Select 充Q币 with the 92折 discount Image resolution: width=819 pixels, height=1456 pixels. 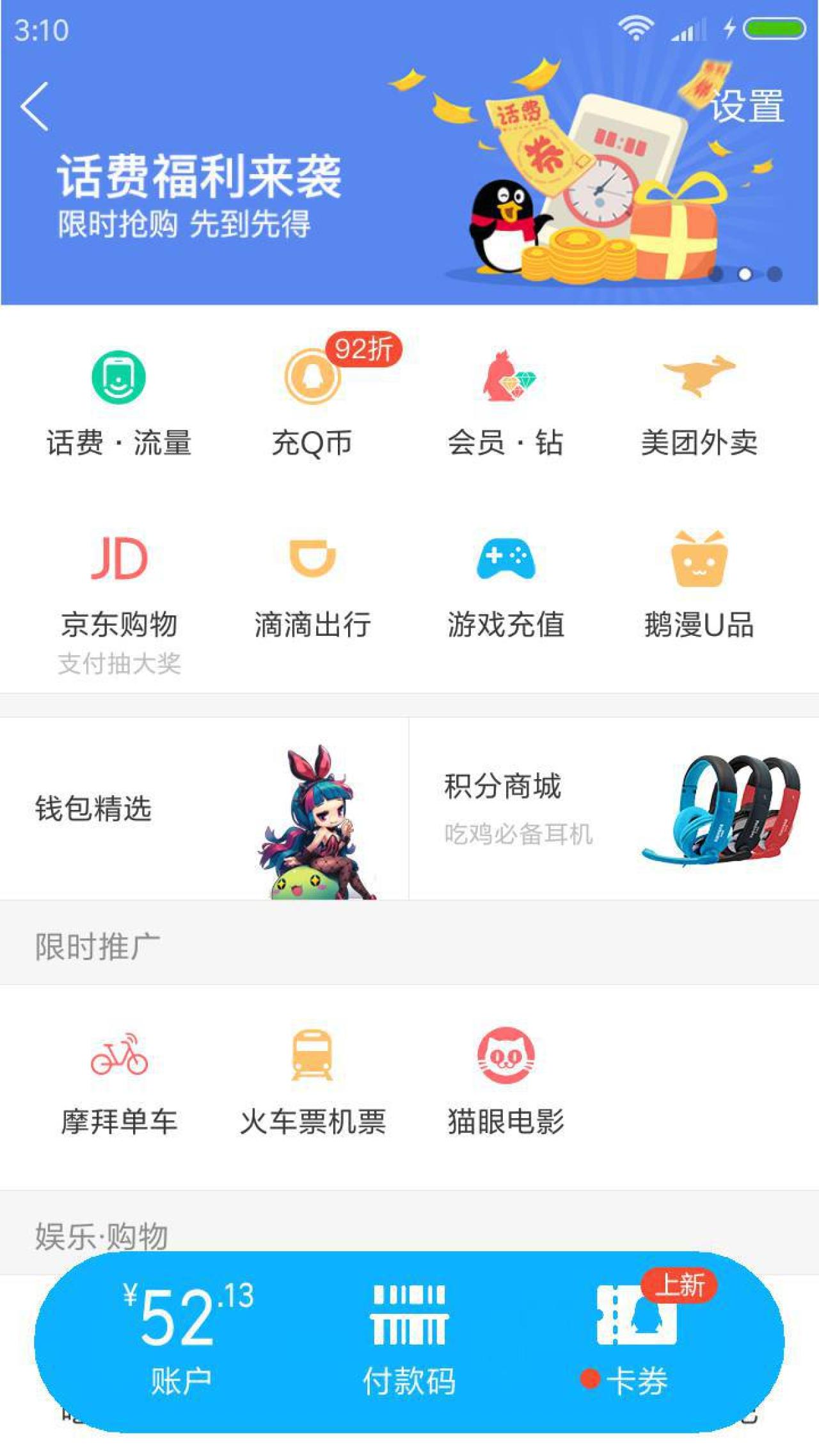click(x=312, y=403)
